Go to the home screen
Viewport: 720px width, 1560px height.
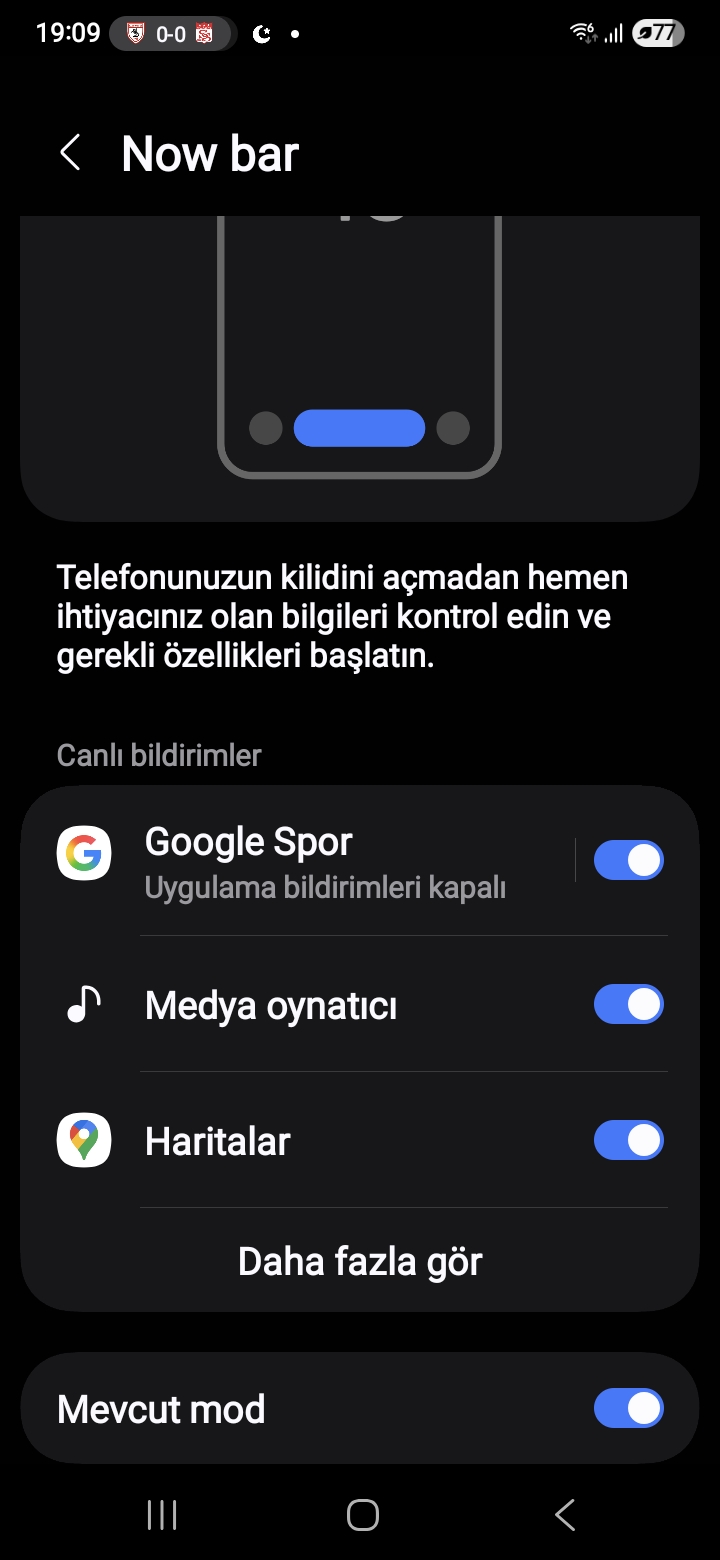pos(362,1515)
